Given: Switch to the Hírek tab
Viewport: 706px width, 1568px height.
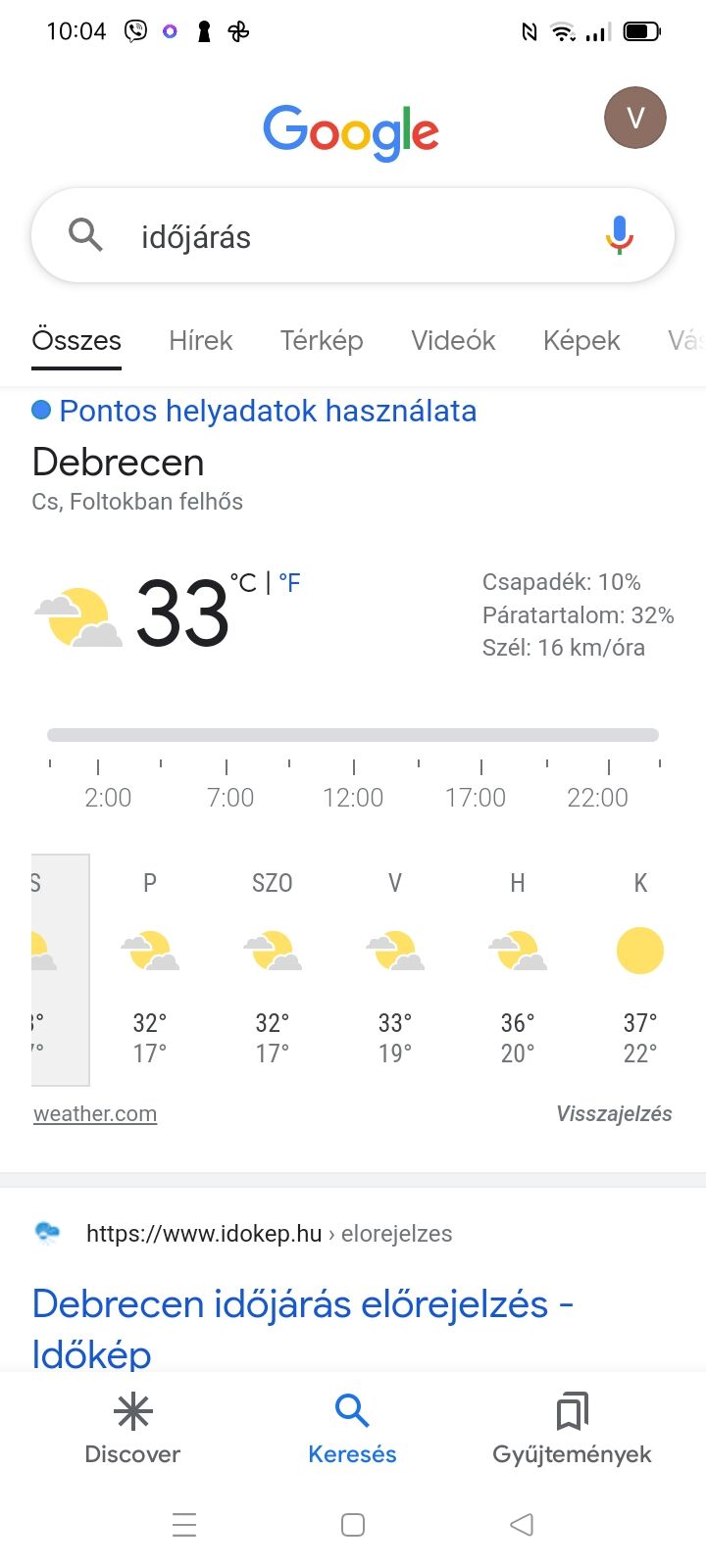Looking at the screenshot, I should (x=200, y=340).
